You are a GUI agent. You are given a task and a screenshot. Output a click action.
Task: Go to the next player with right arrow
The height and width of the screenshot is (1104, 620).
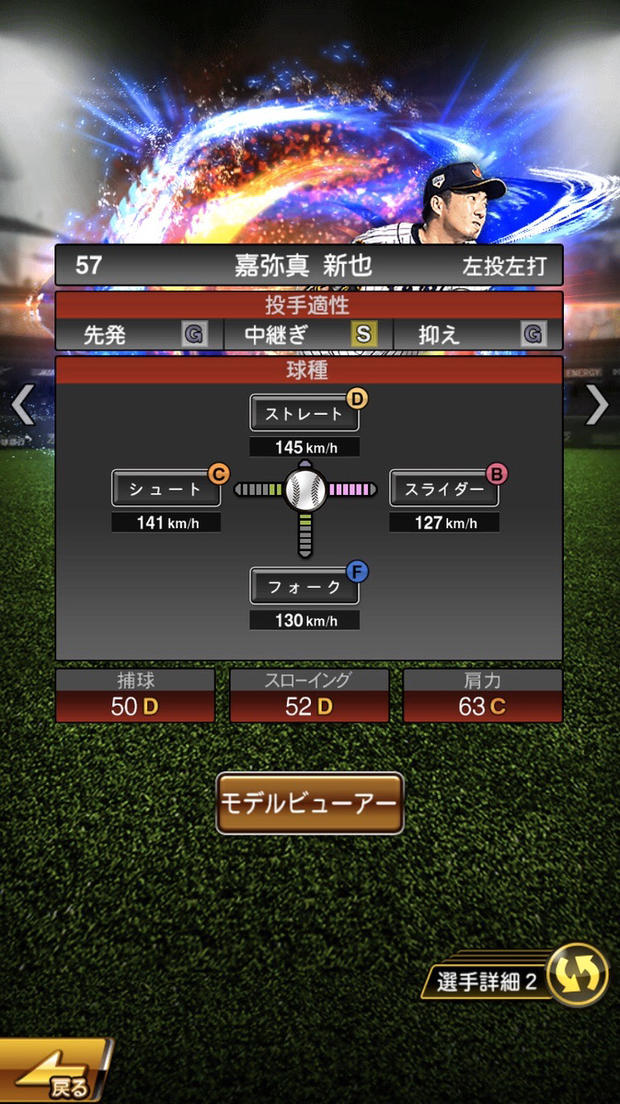tap(597, 405)
